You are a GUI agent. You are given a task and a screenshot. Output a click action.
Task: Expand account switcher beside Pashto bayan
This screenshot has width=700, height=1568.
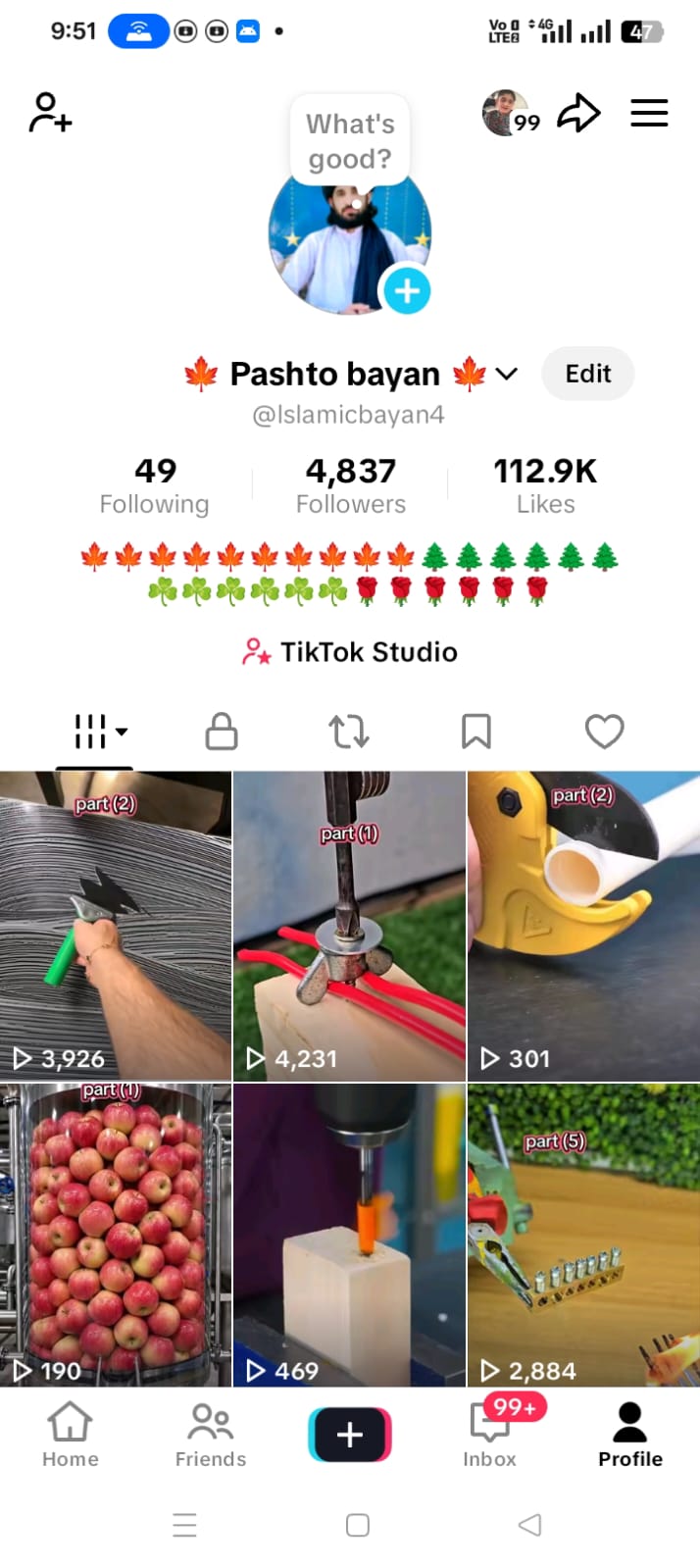(506, 374)
